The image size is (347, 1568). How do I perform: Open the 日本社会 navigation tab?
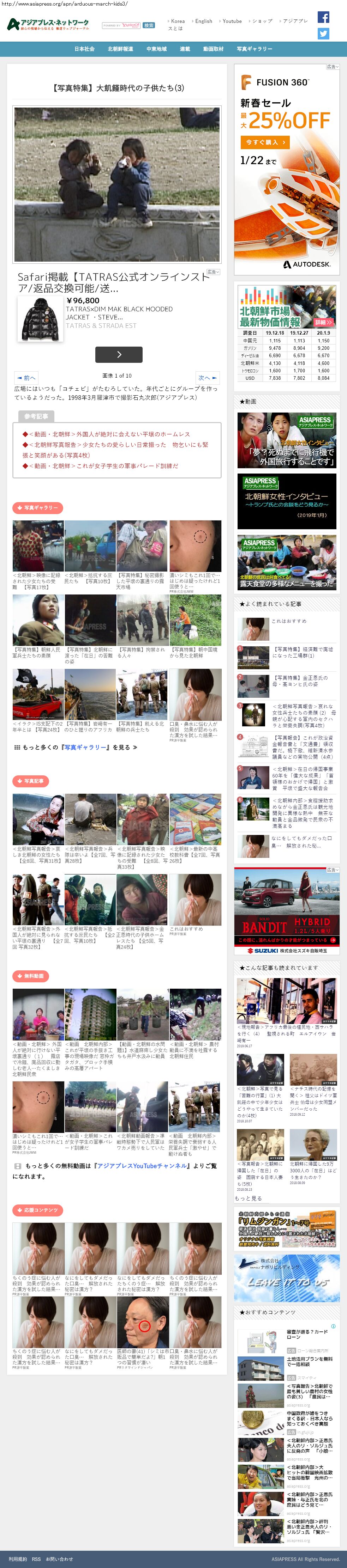pyautogui.click(x=84, y=49)
